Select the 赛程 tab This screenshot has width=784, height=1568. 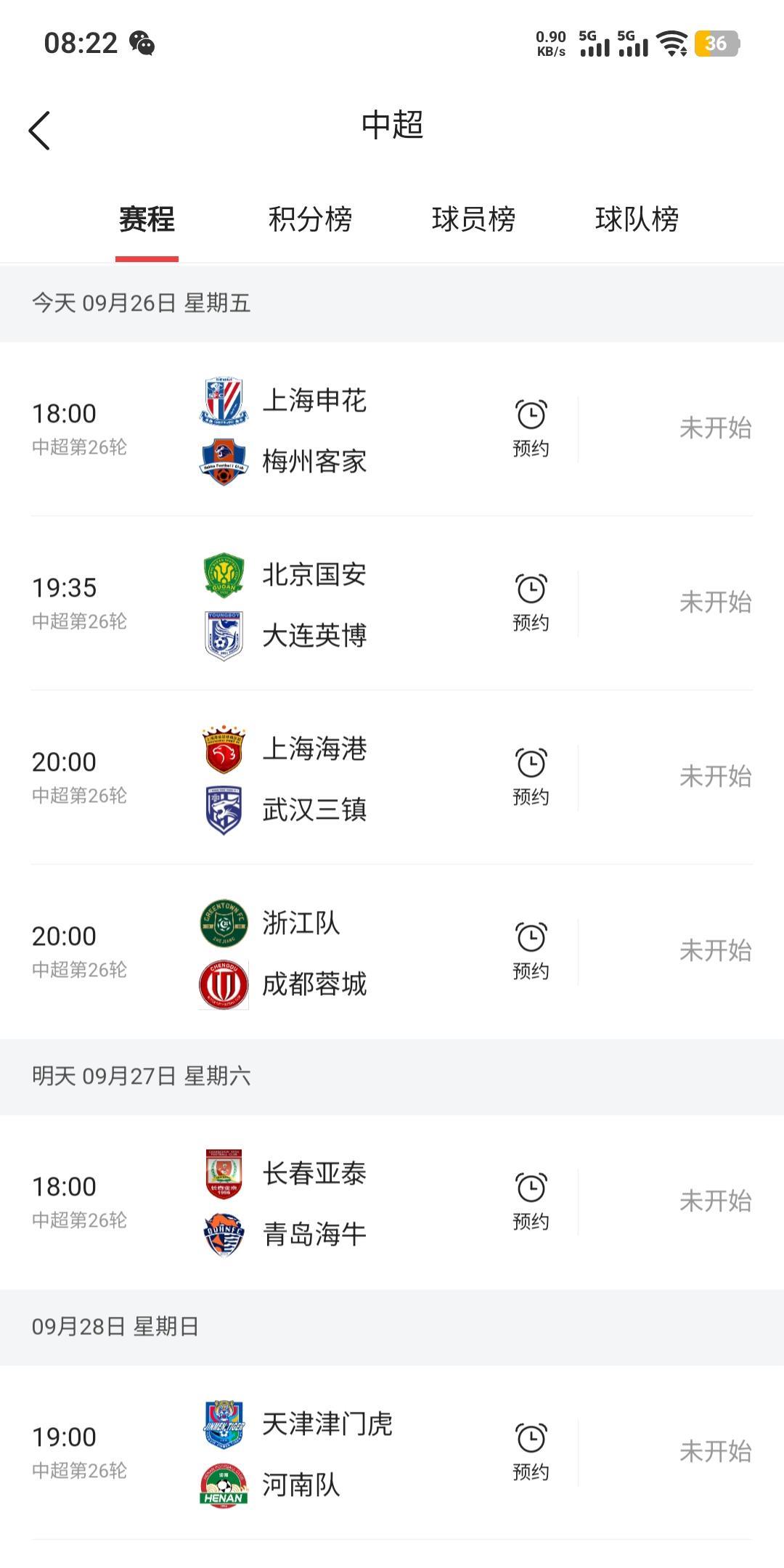point(147,219)
